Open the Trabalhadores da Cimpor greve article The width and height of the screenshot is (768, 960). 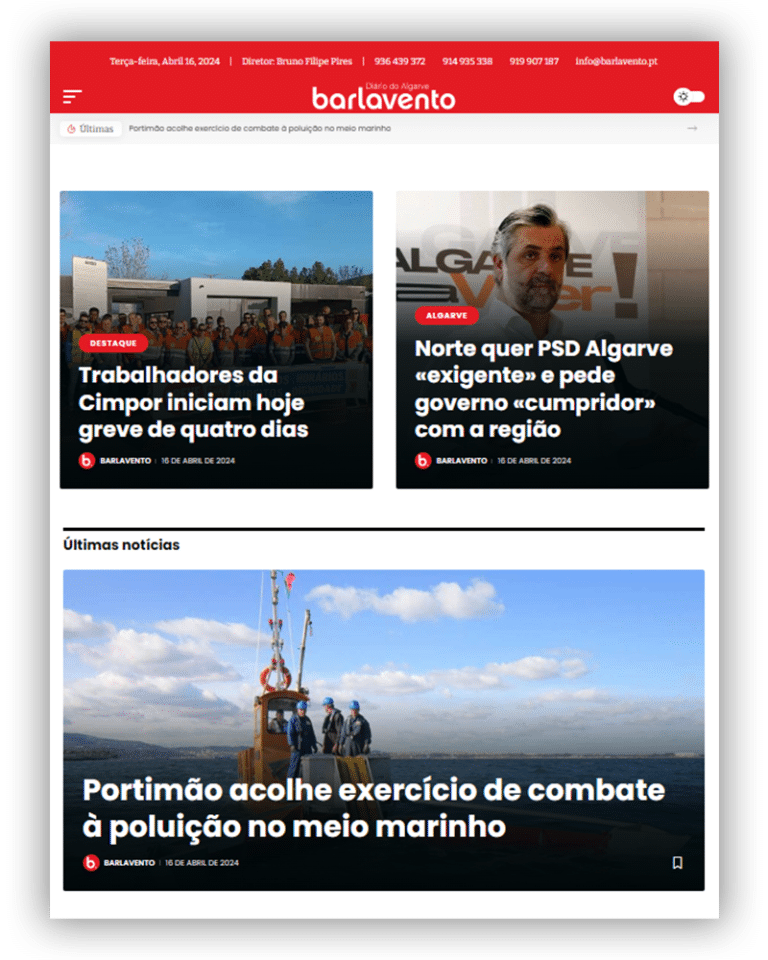193,402
